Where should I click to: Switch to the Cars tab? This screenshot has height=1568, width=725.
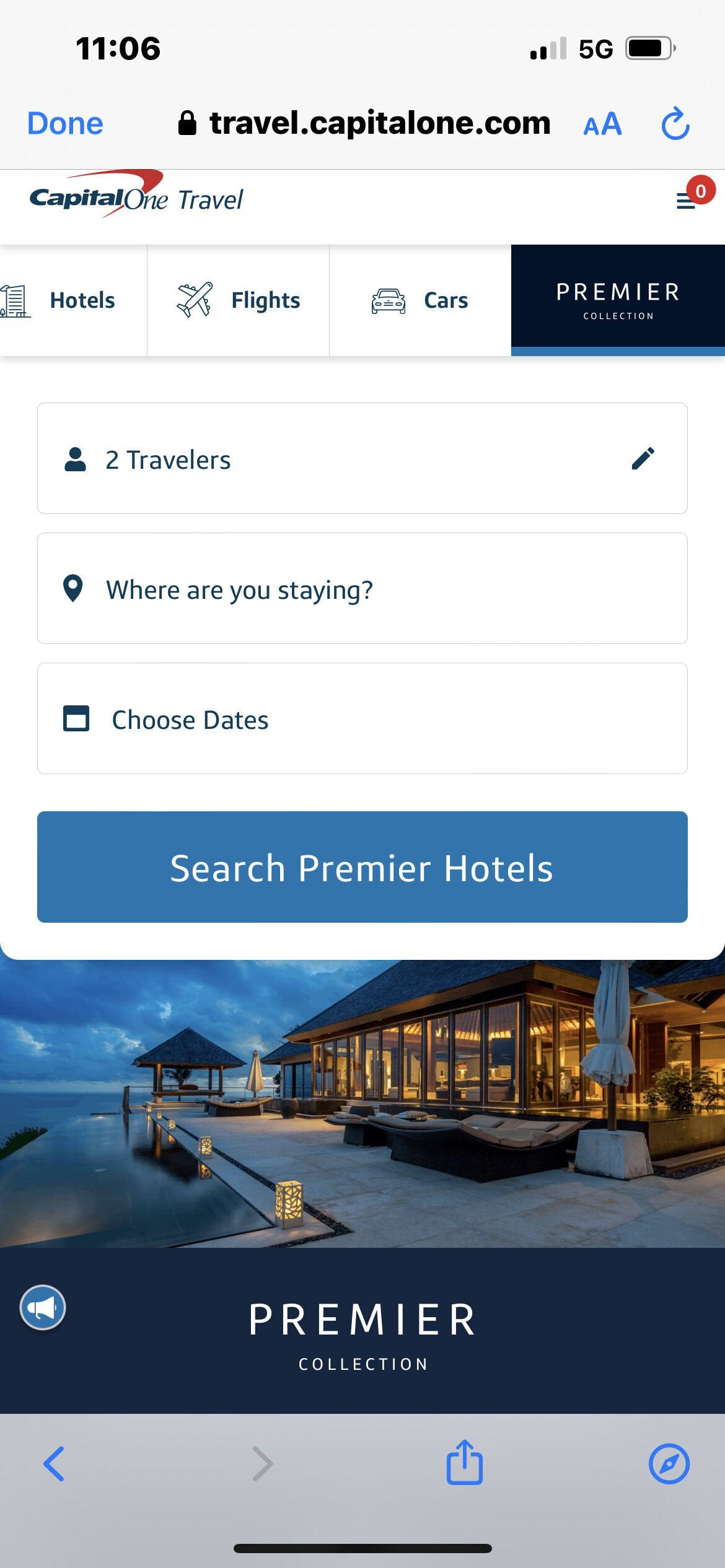[x=420, y=300]
